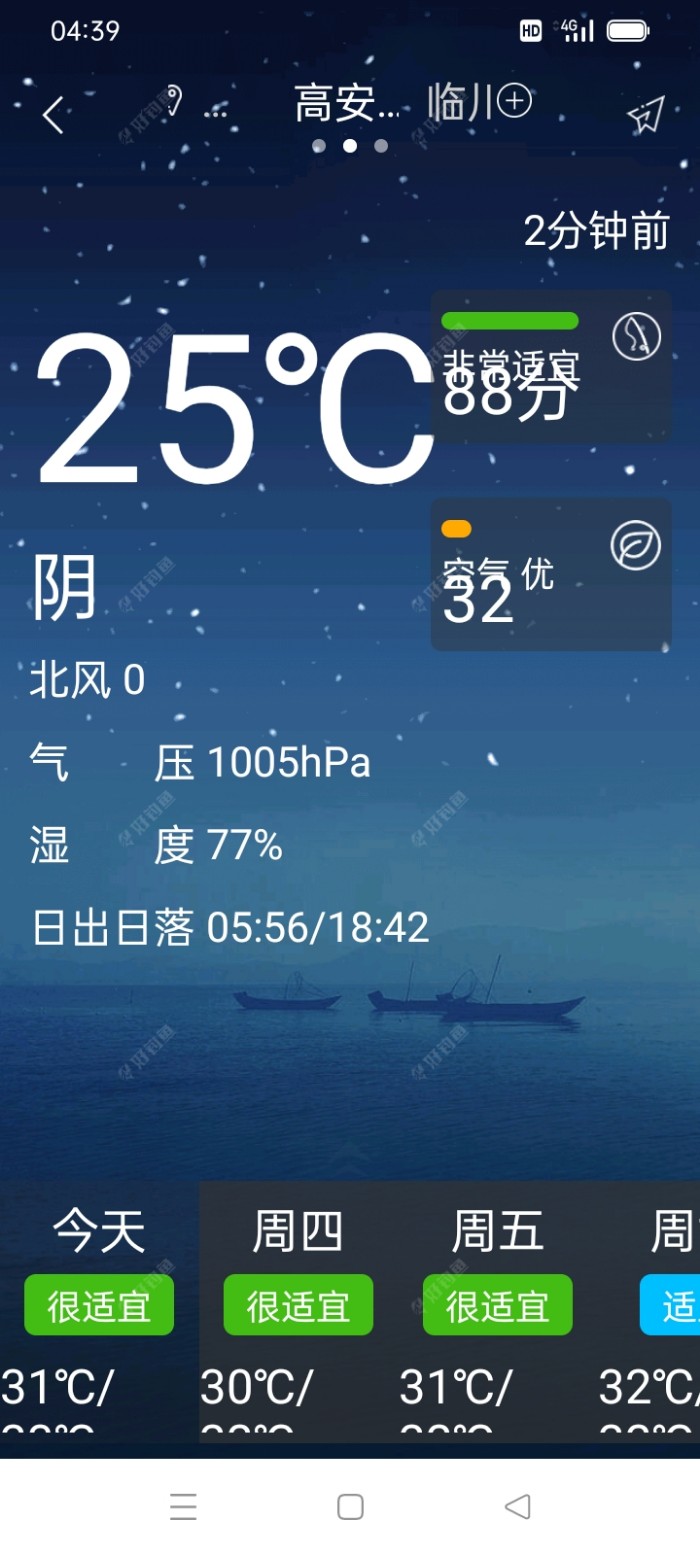Image resolution: width=700 pixels, height=1555 pixels.
Task: Select the 高安 city tab
Action: pyautogui.click(x=346, y=104)
